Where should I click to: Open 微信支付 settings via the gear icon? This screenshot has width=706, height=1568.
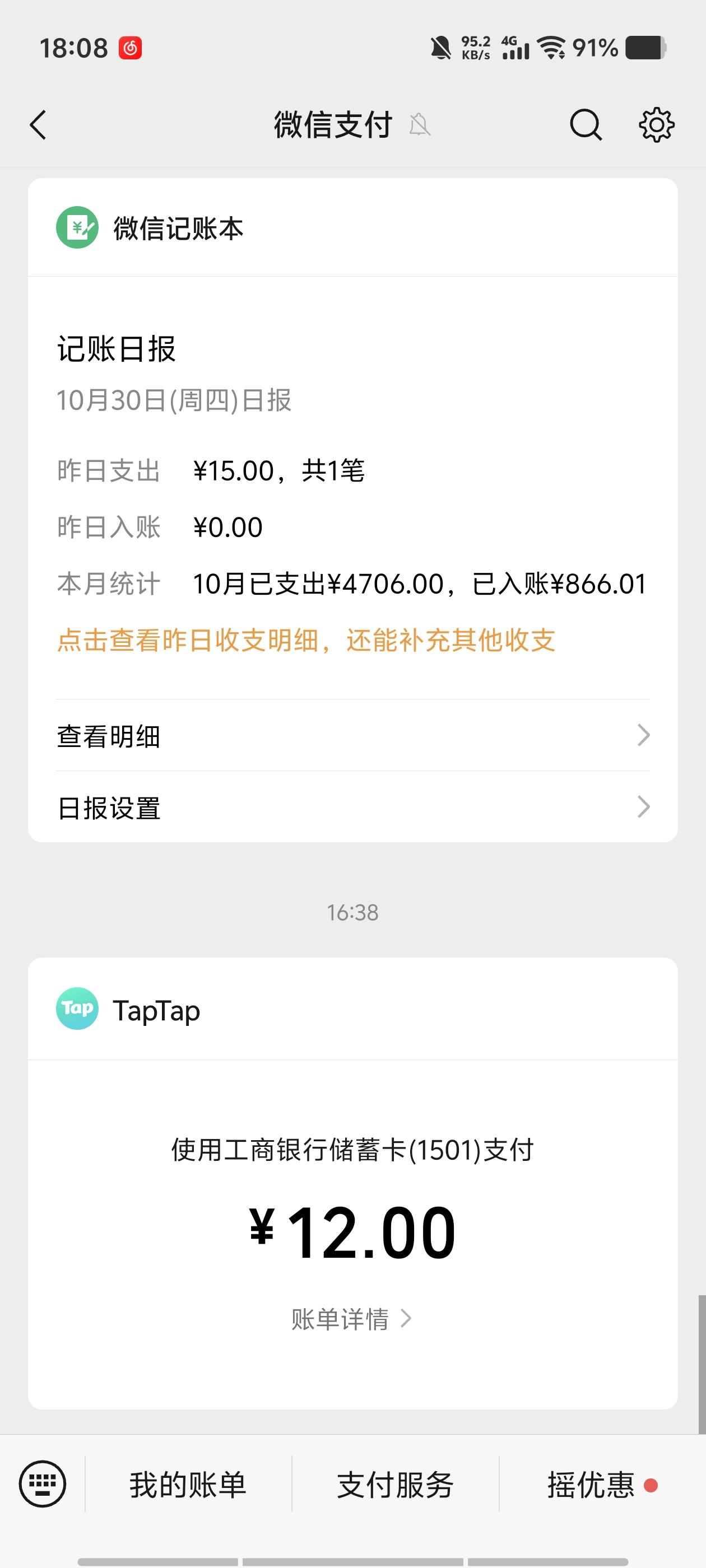pyautogui.click(x=657, y=124)
